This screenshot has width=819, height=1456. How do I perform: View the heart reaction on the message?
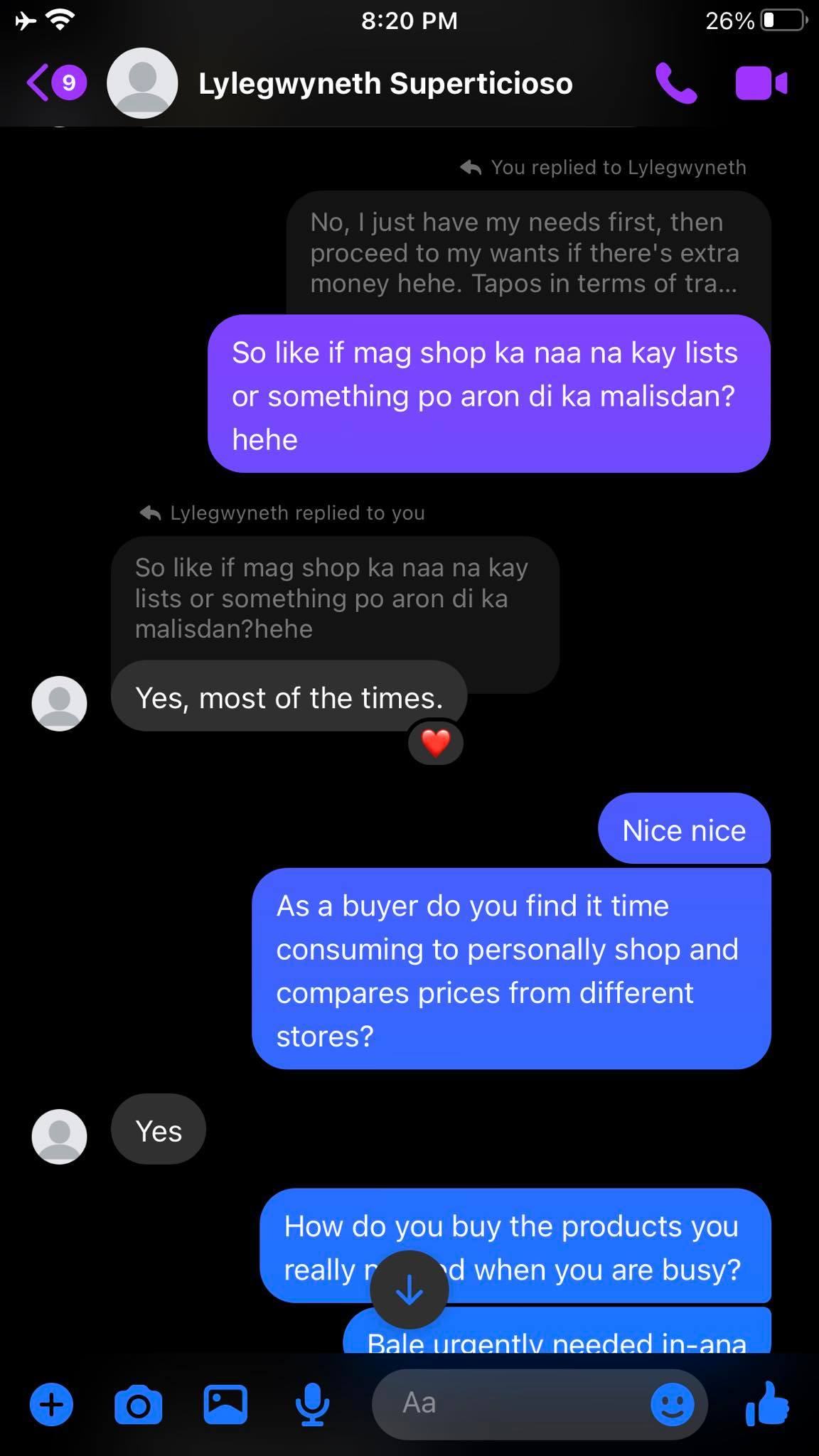436,744
